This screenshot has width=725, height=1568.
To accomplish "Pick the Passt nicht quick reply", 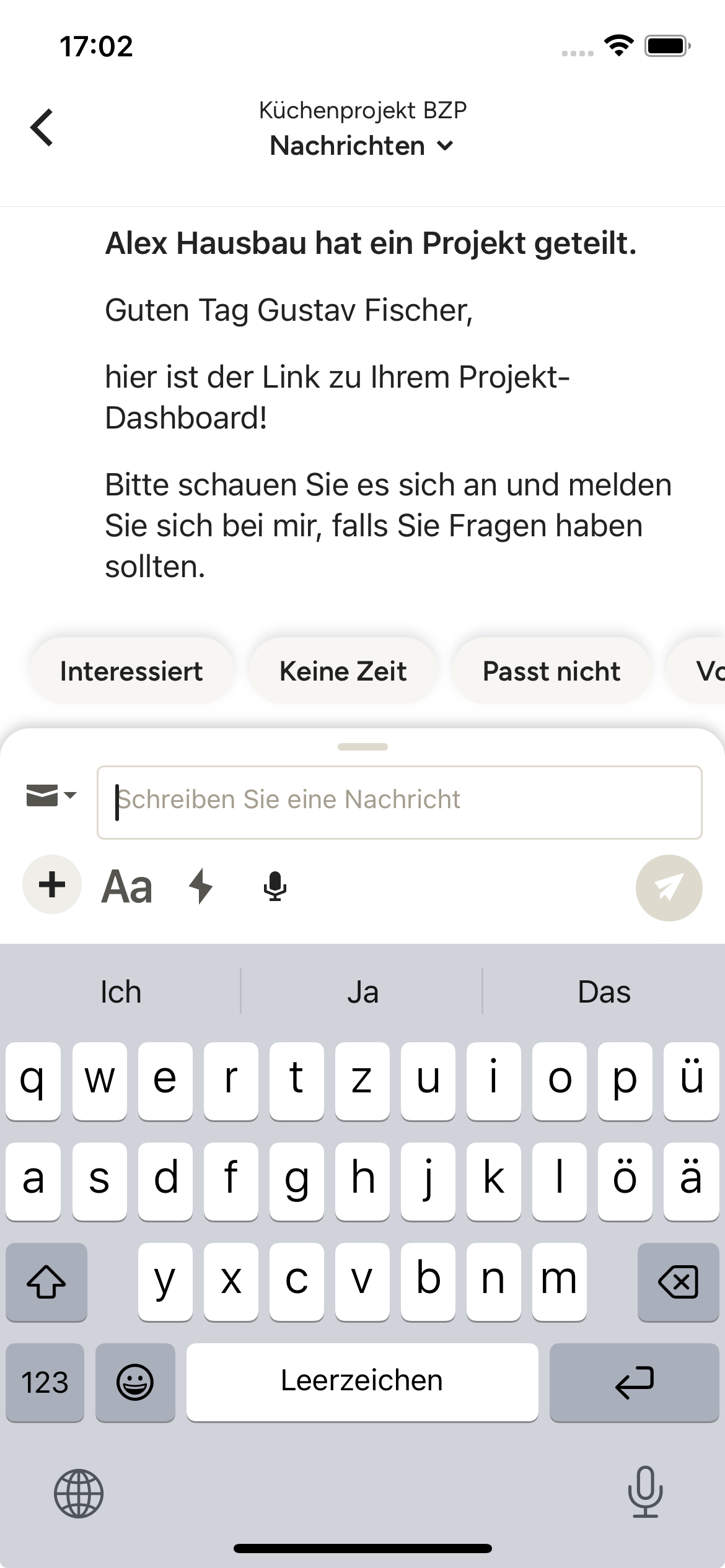I will pyautogui.click(x=551, y=671).
